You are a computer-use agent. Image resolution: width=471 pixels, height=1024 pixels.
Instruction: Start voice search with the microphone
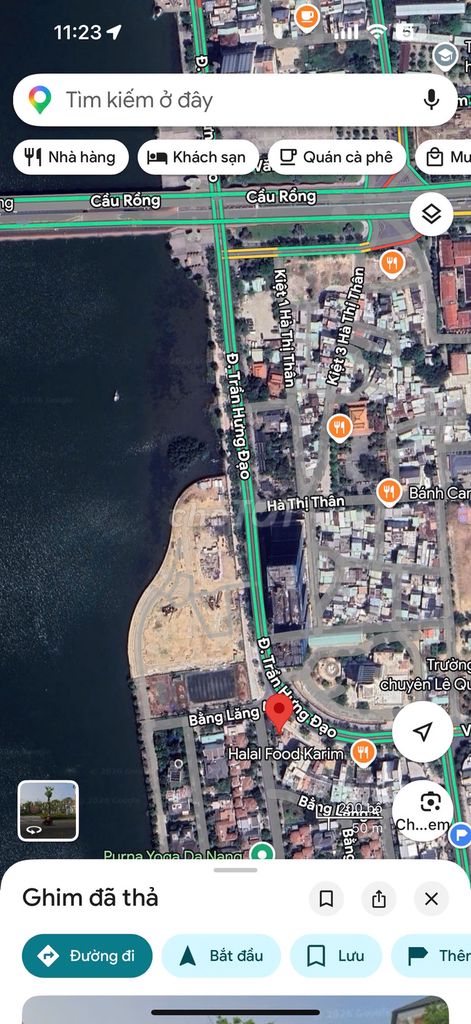click(431, 100)
